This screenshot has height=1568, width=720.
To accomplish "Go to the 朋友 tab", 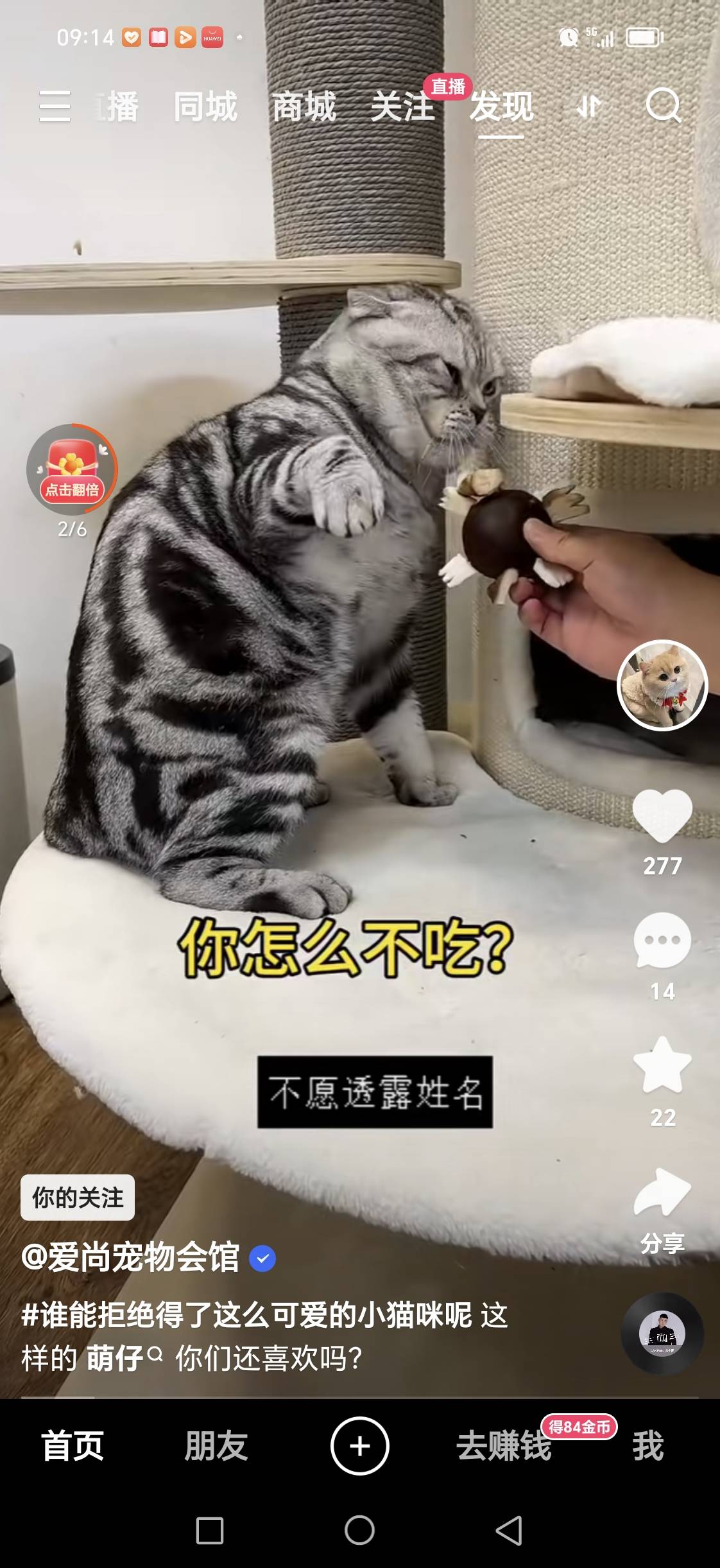I will 216,1446.
